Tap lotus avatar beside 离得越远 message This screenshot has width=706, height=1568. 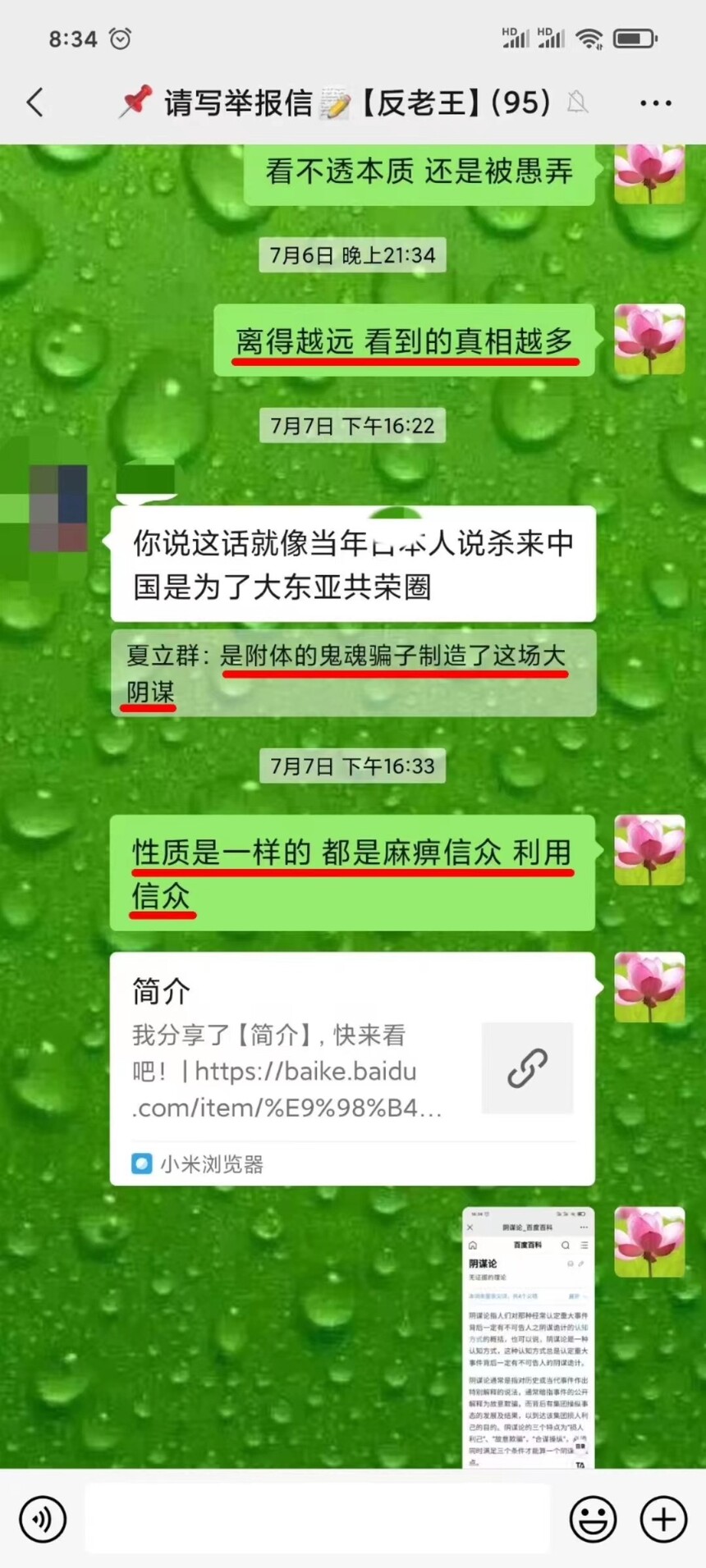[x=649, y=340]
